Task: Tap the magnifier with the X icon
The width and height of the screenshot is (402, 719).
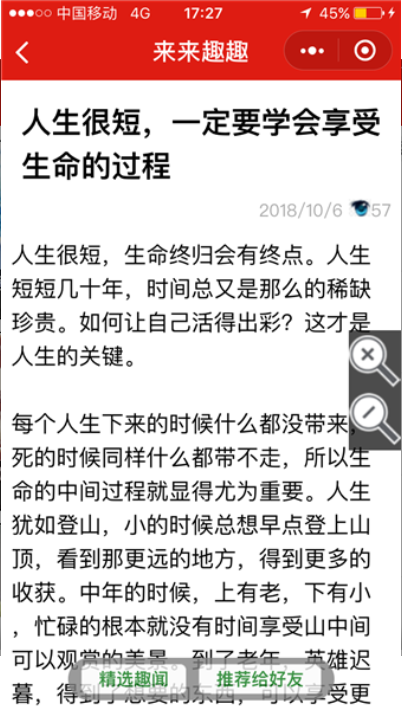Action: click(x=374, y=360)
